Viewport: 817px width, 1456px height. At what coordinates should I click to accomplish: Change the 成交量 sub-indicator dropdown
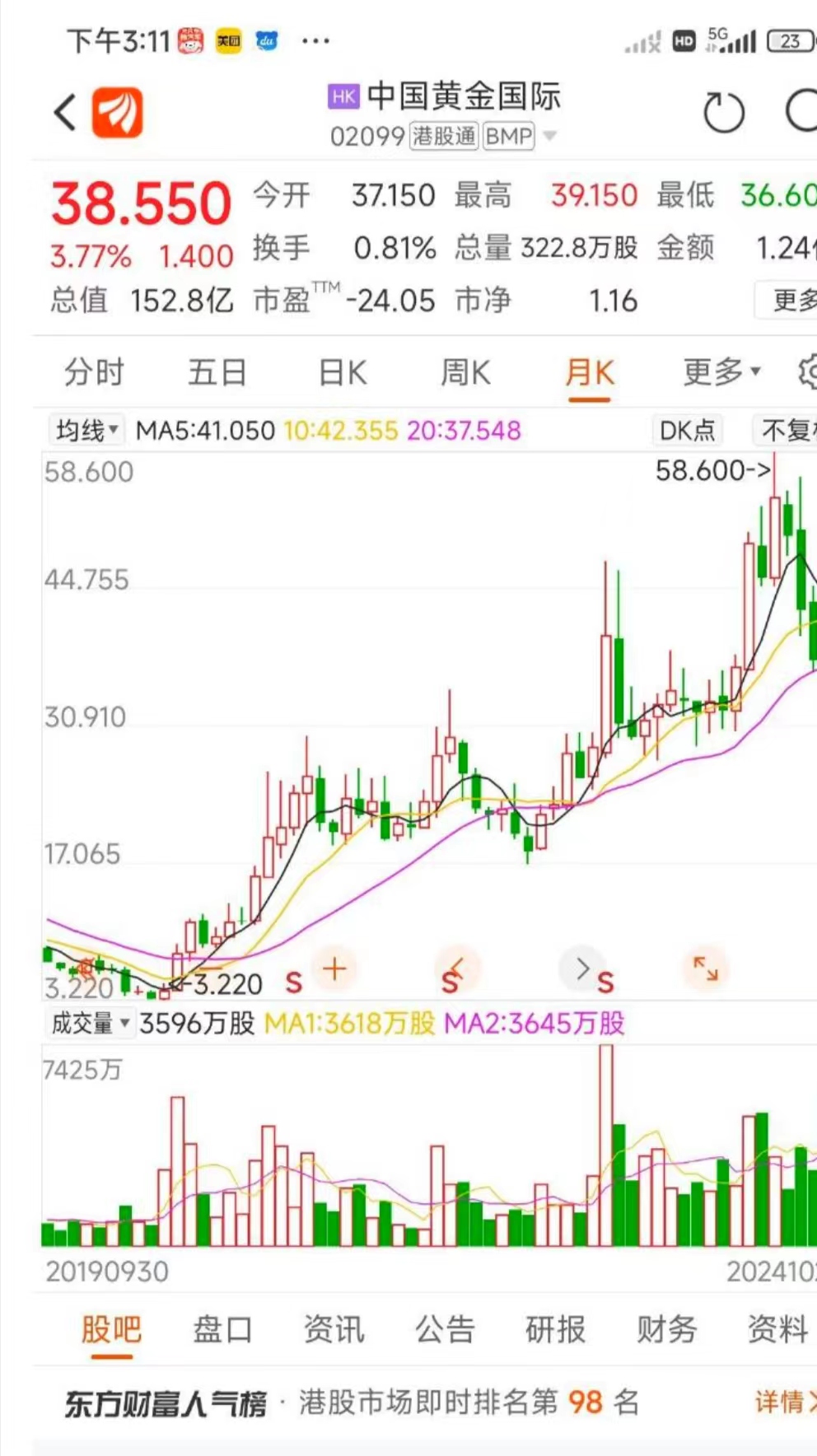(90, 1023)
